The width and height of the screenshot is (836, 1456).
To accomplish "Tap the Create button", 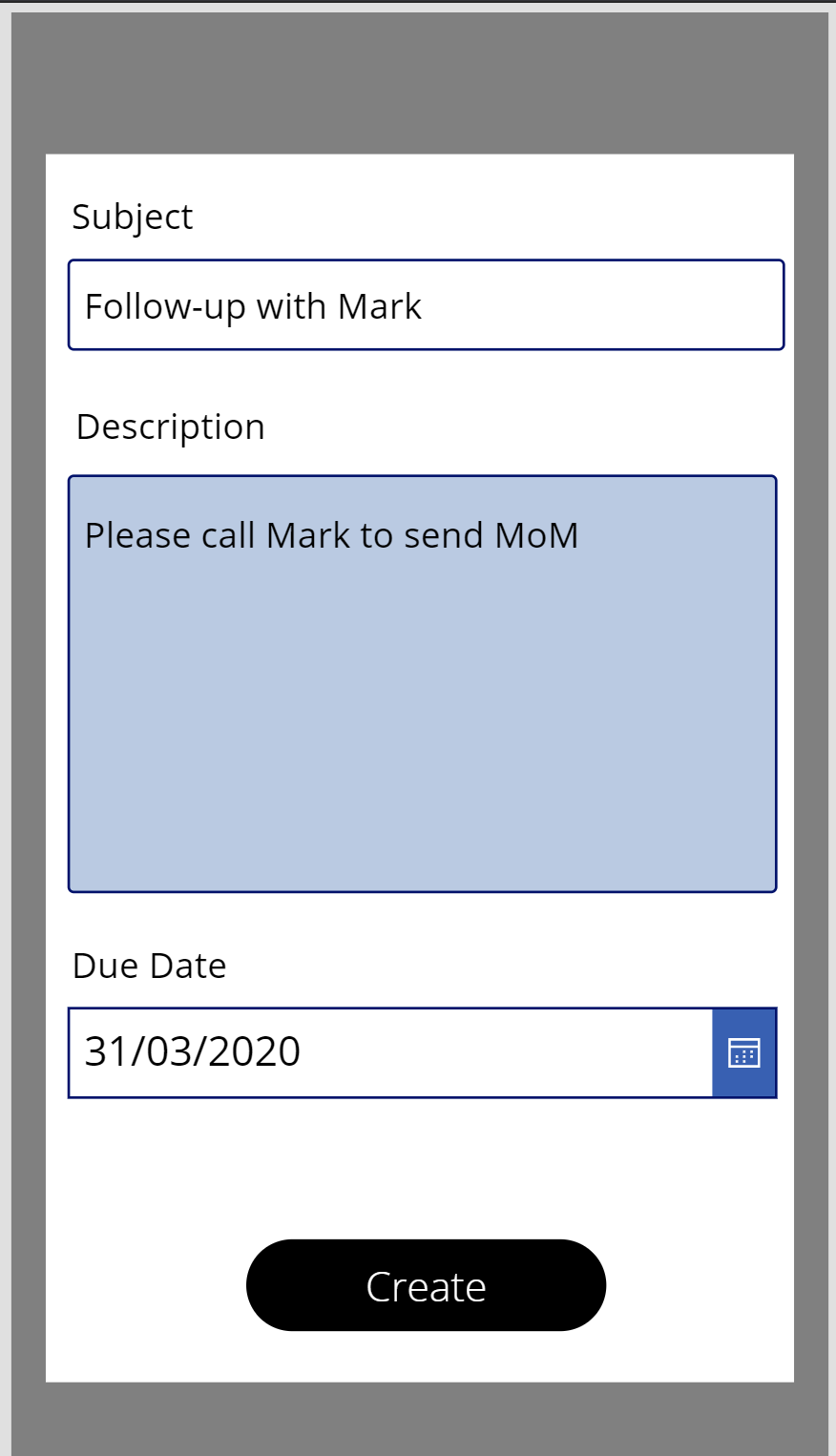I will click(426, 1285).
